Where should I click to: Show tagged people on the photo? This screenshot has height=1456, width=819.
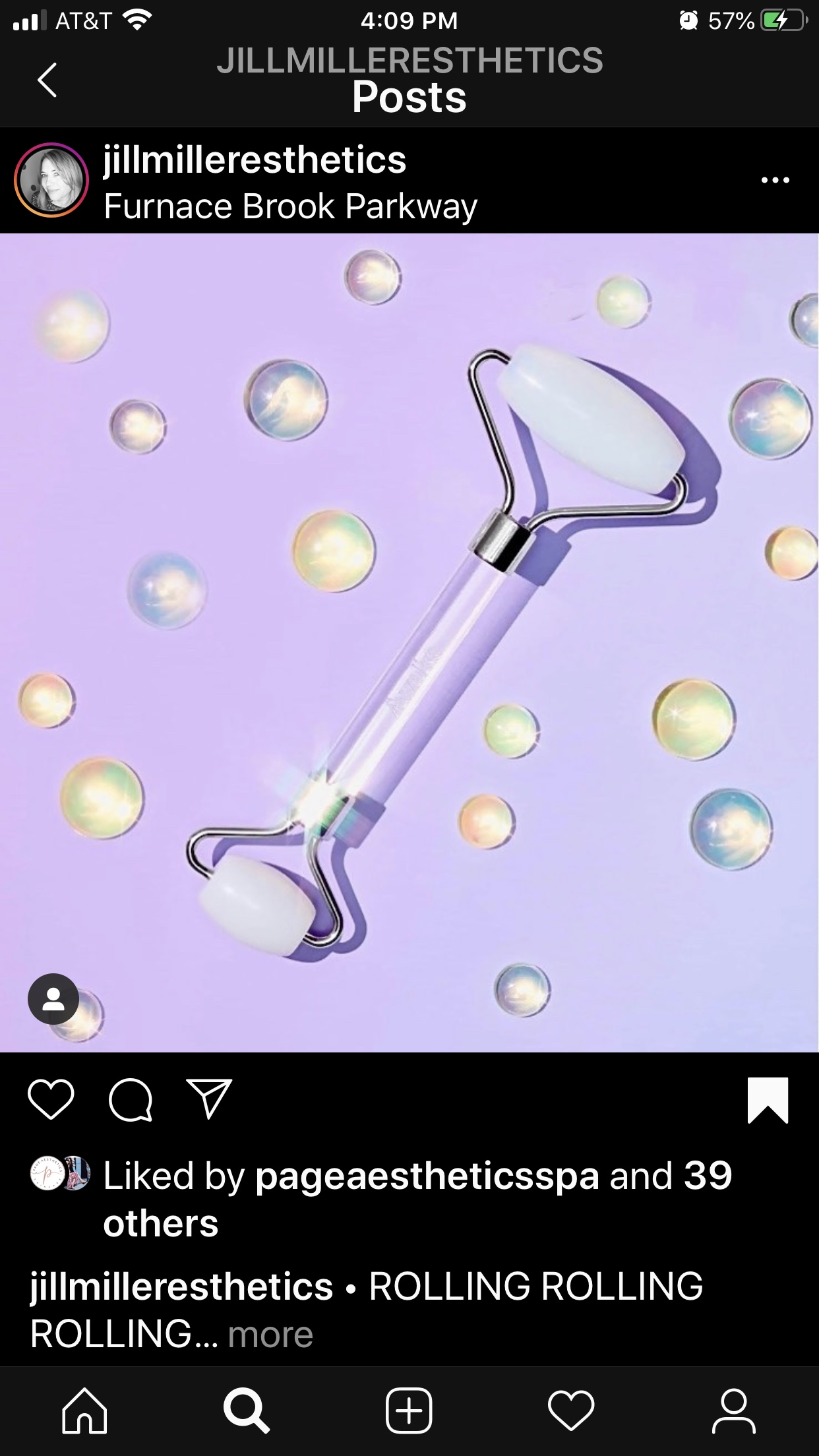pyautogui.click(x=53, y=998)
